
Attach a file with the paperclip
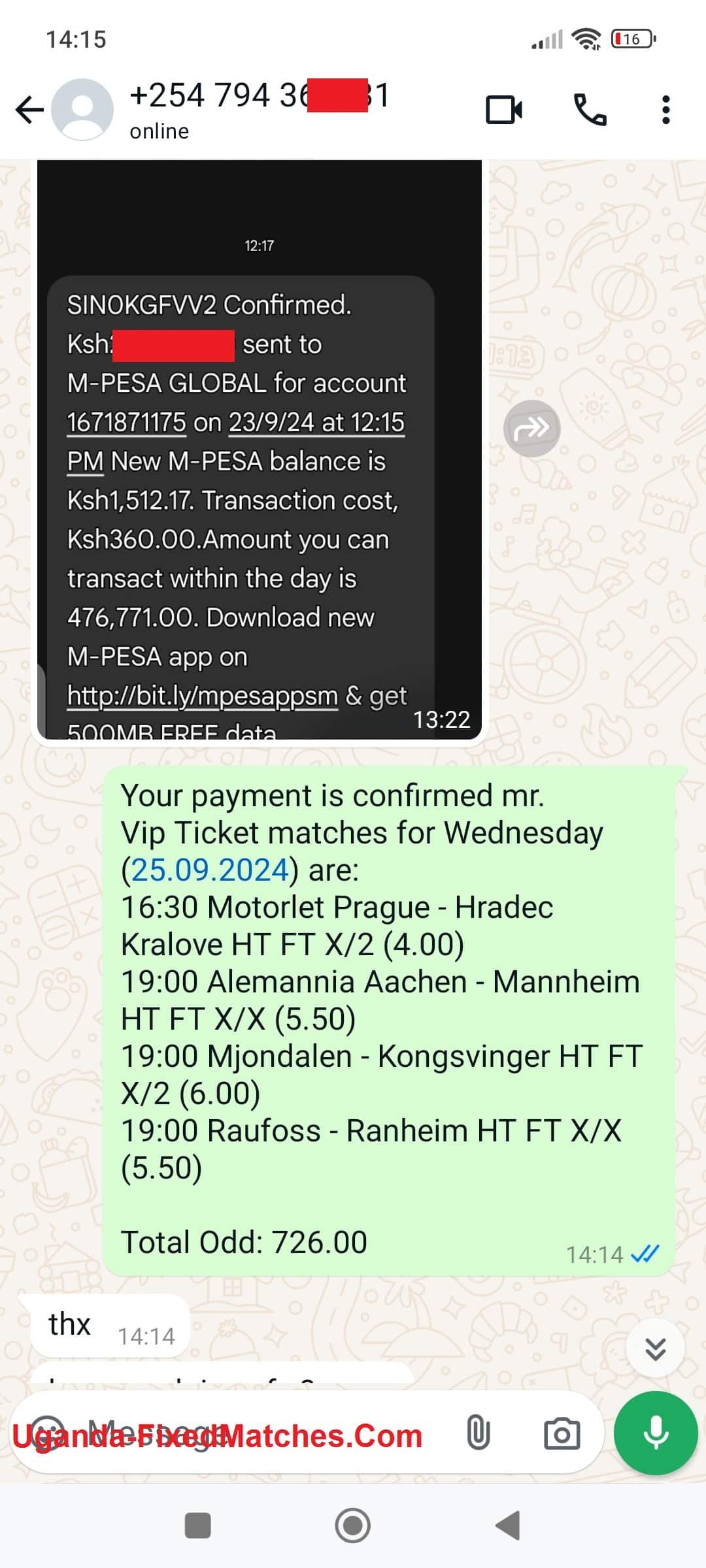[478, 1433]
